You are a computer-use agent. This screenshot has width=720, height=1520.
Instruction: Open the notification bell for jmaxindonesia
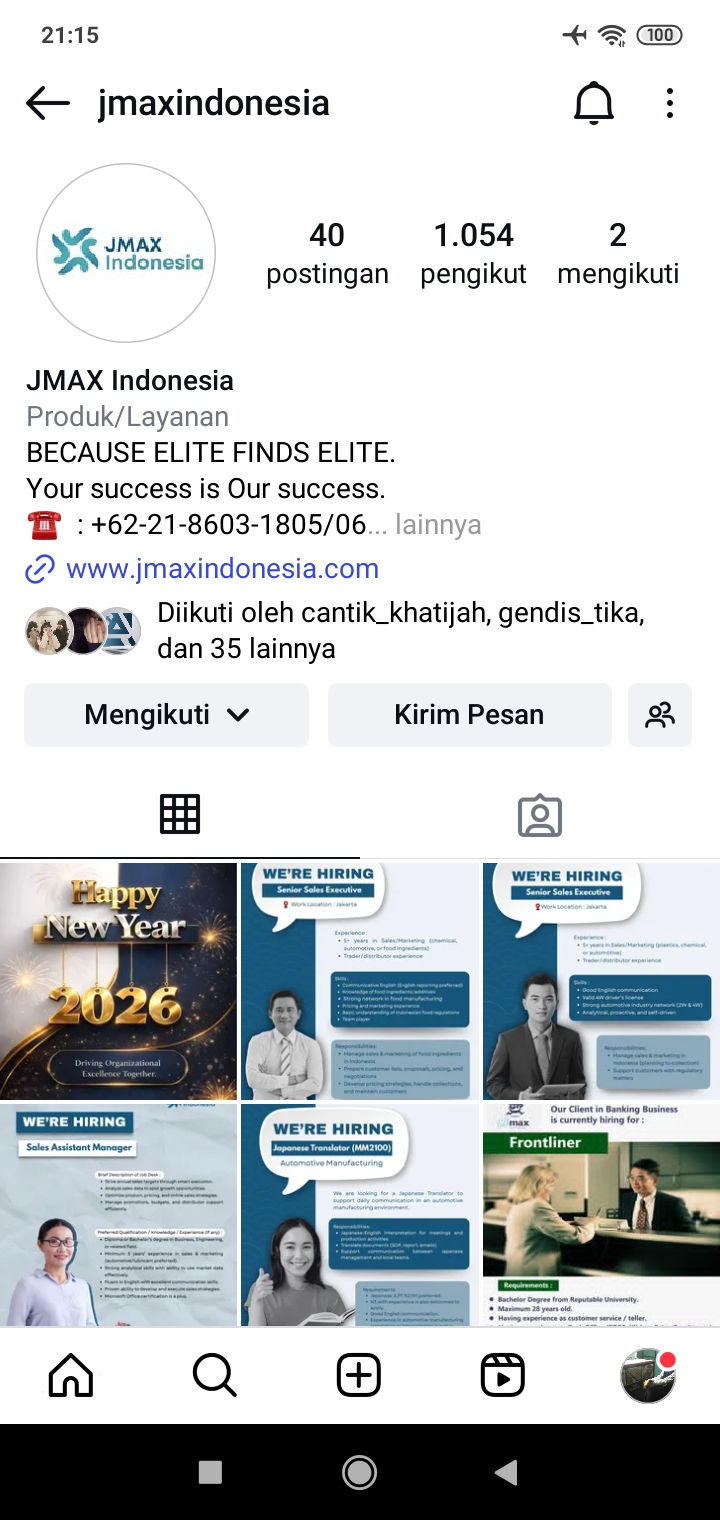click(x=593, y=103)
